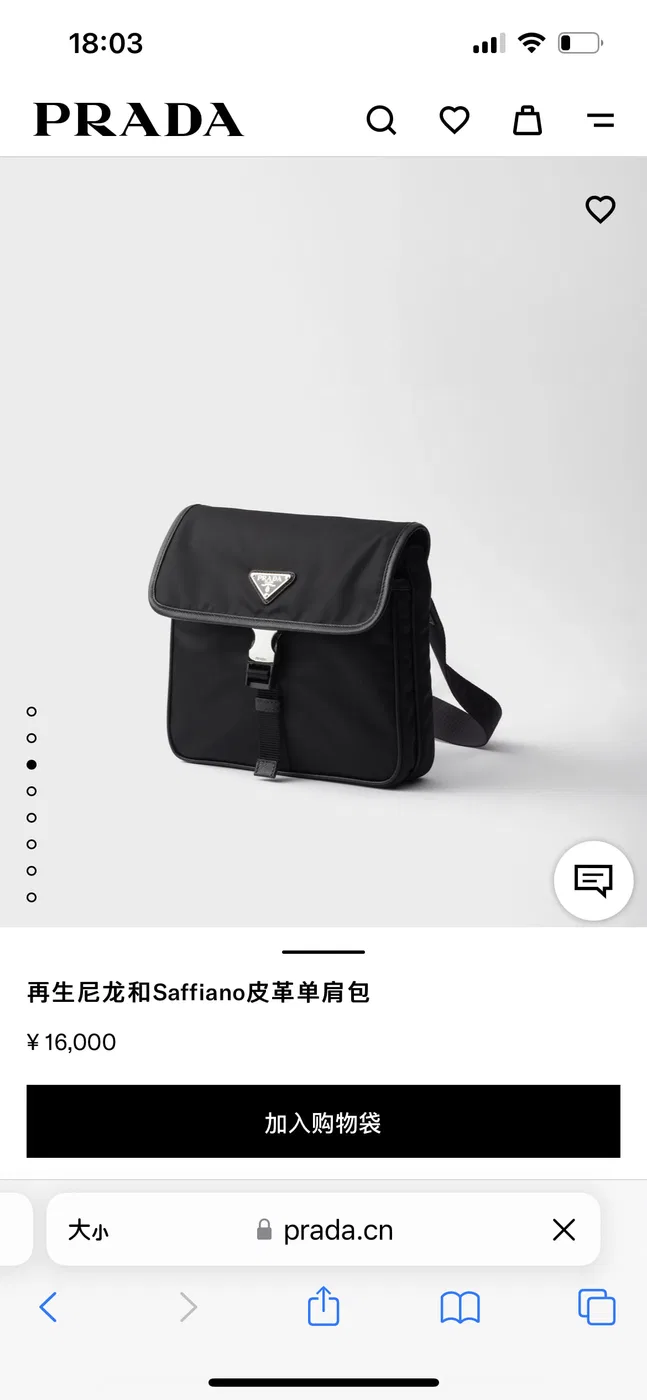647x1400 pixels.
Task: Open the shopping bag
Action: pos(527,121)
